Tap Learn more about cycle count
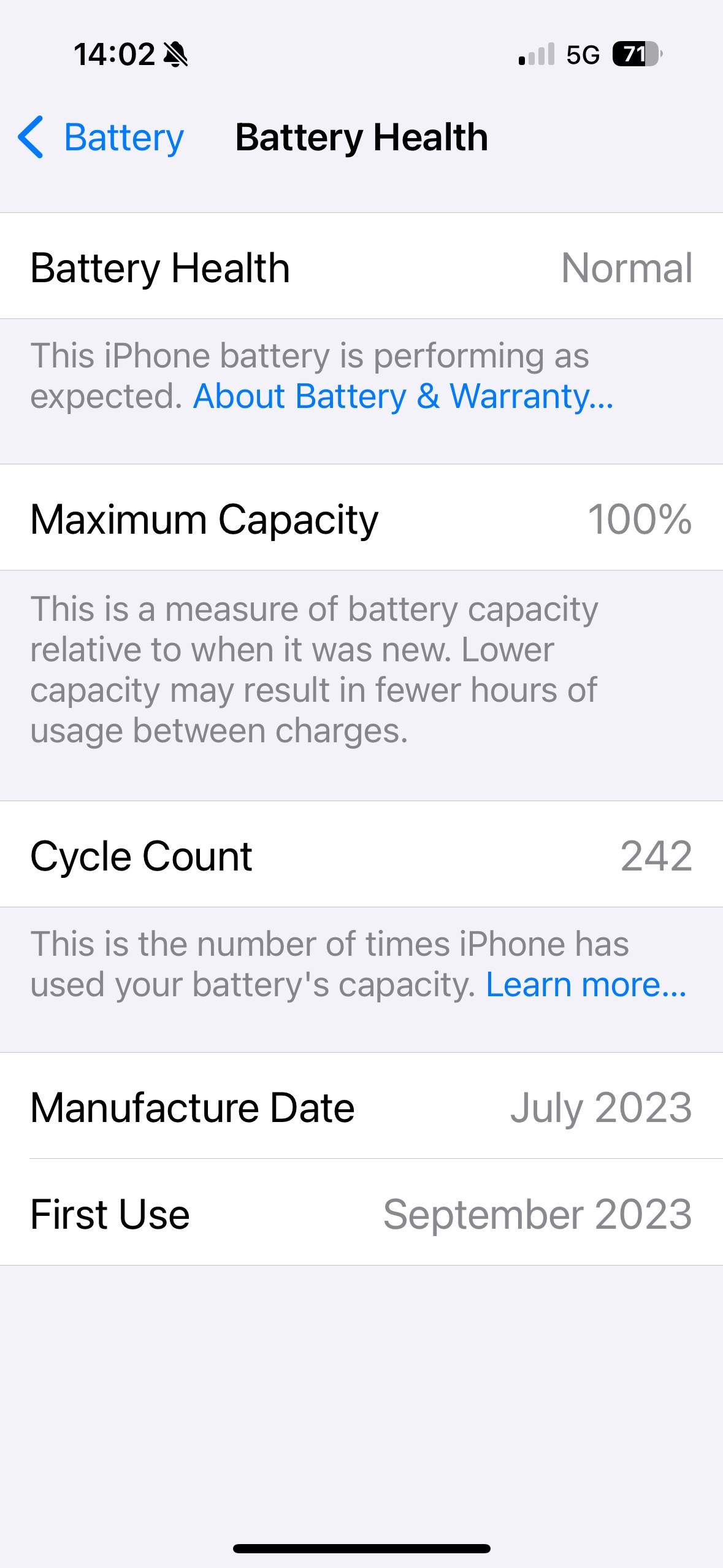723x1568 pixels. point(586,985)
